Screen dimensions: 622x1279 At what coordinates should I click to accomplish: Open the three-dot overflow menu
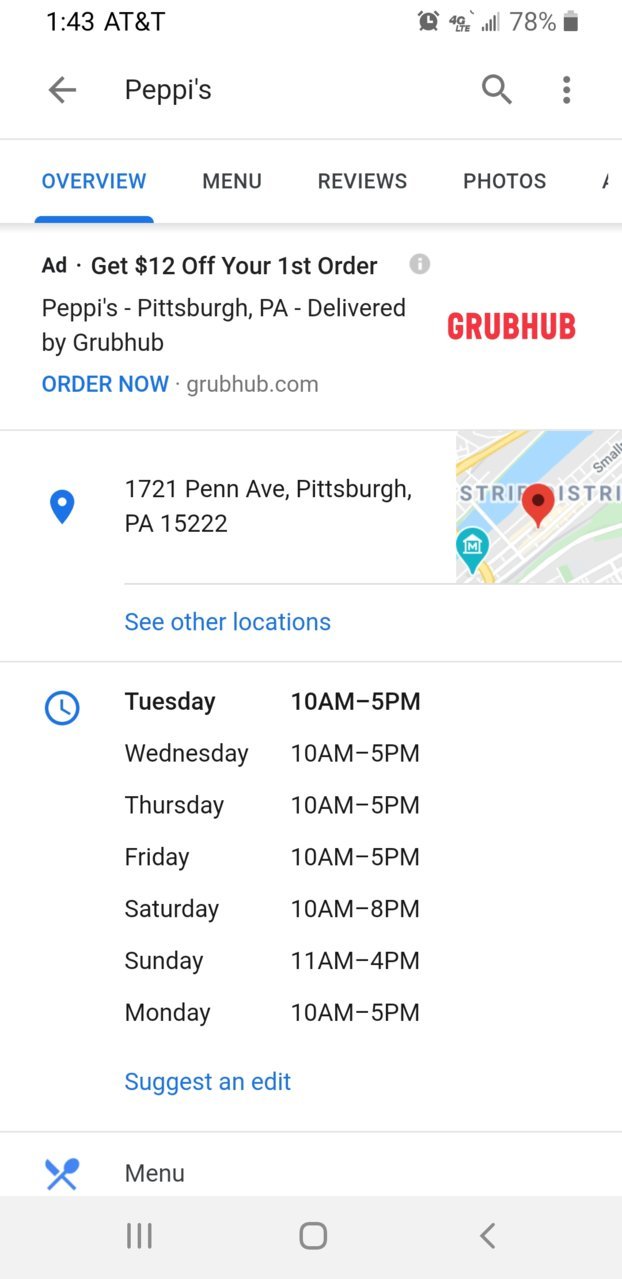click(x=566, y=90)
